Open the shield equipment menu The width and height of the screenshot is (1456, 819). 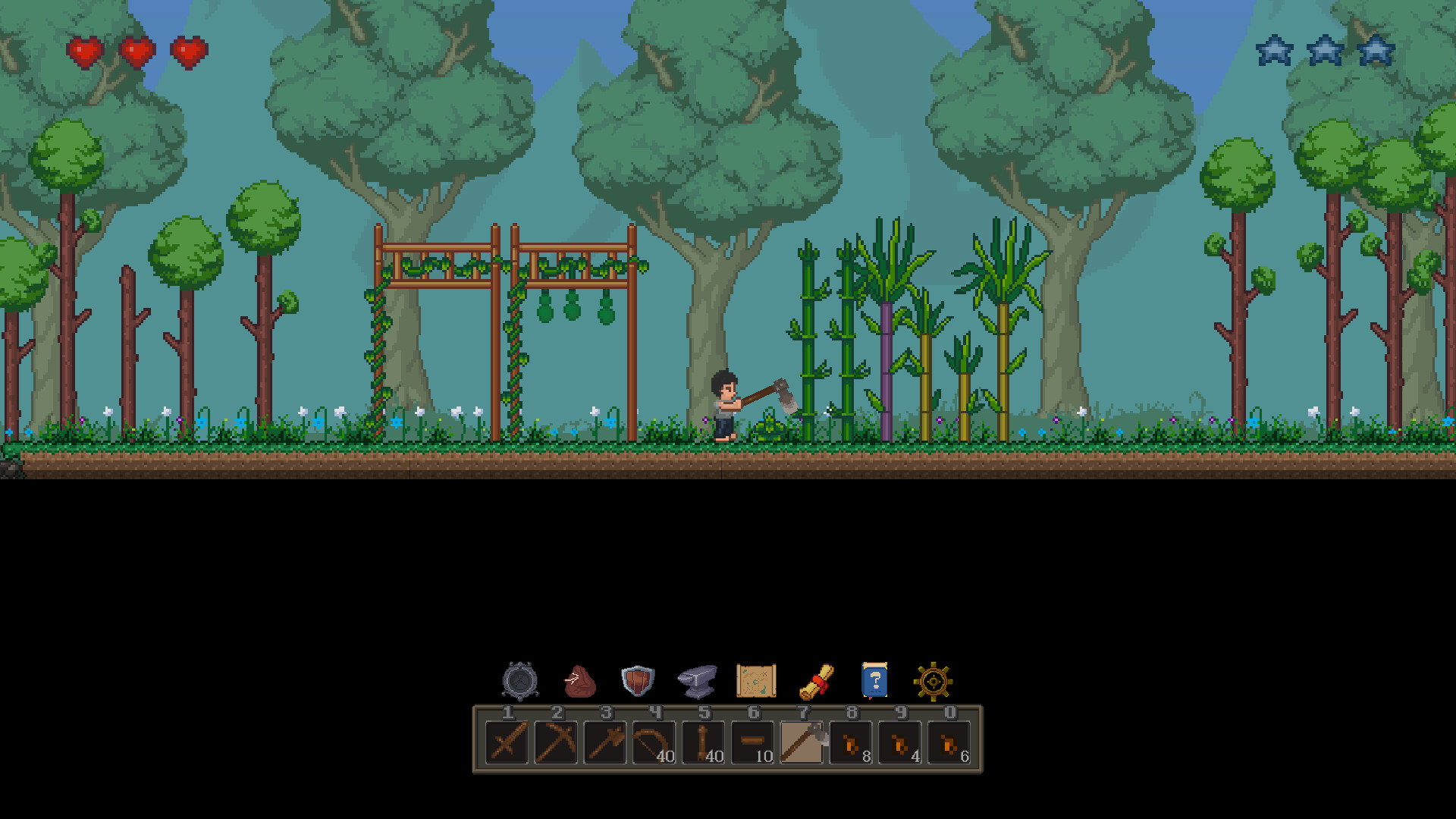coord(637,681)
